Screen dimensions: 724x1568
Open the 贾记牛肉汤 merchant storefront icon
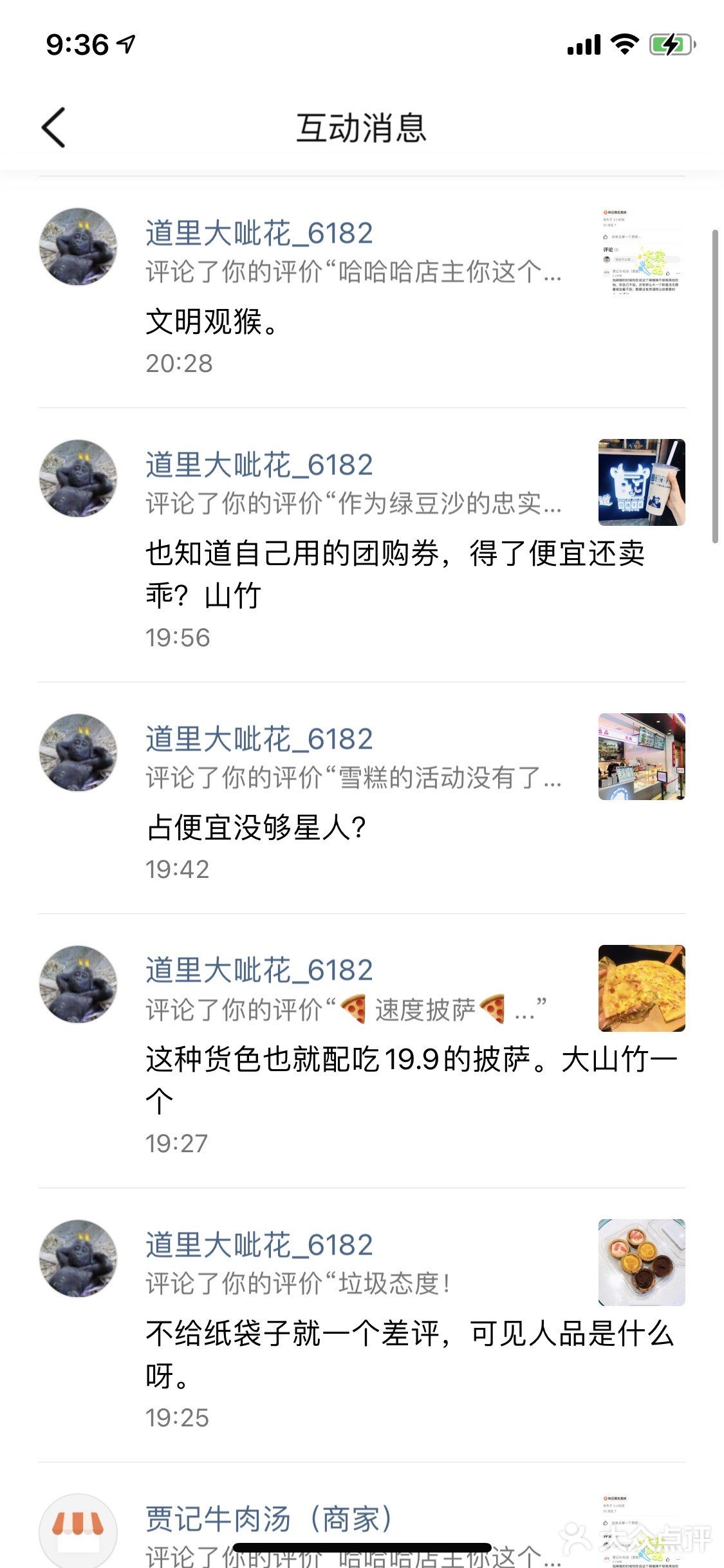click(x=79, y=1527)
